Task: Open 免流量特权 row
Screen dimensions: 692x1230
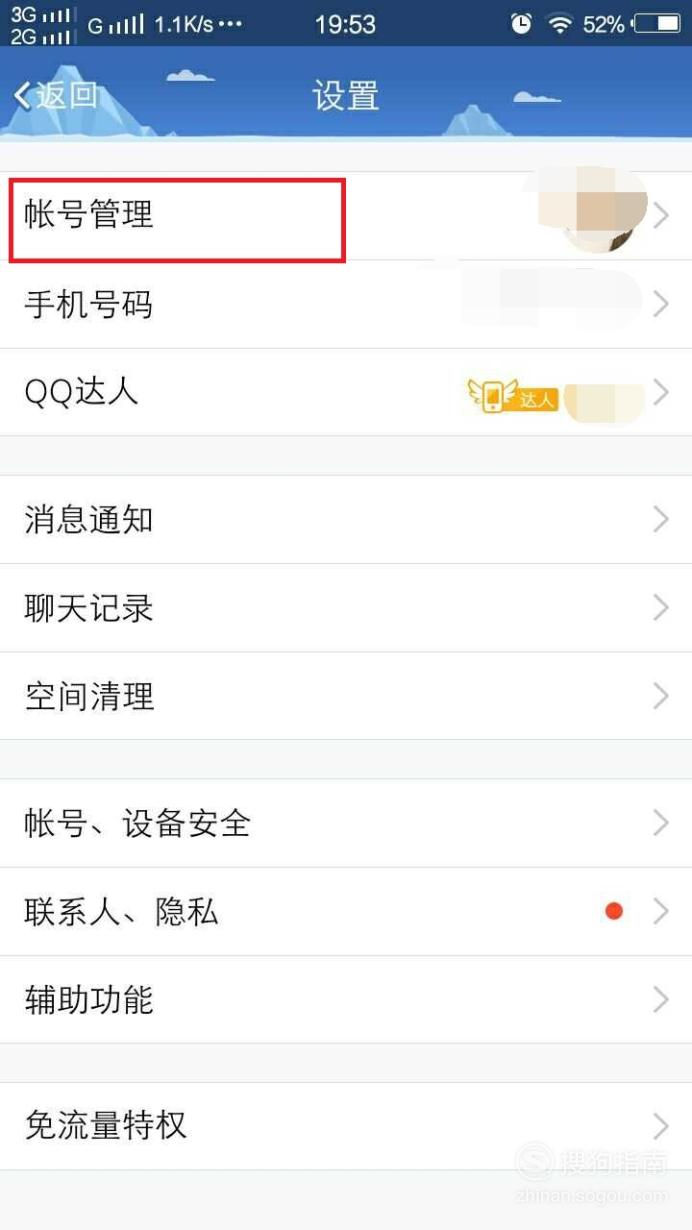Action: (346, 1126)
